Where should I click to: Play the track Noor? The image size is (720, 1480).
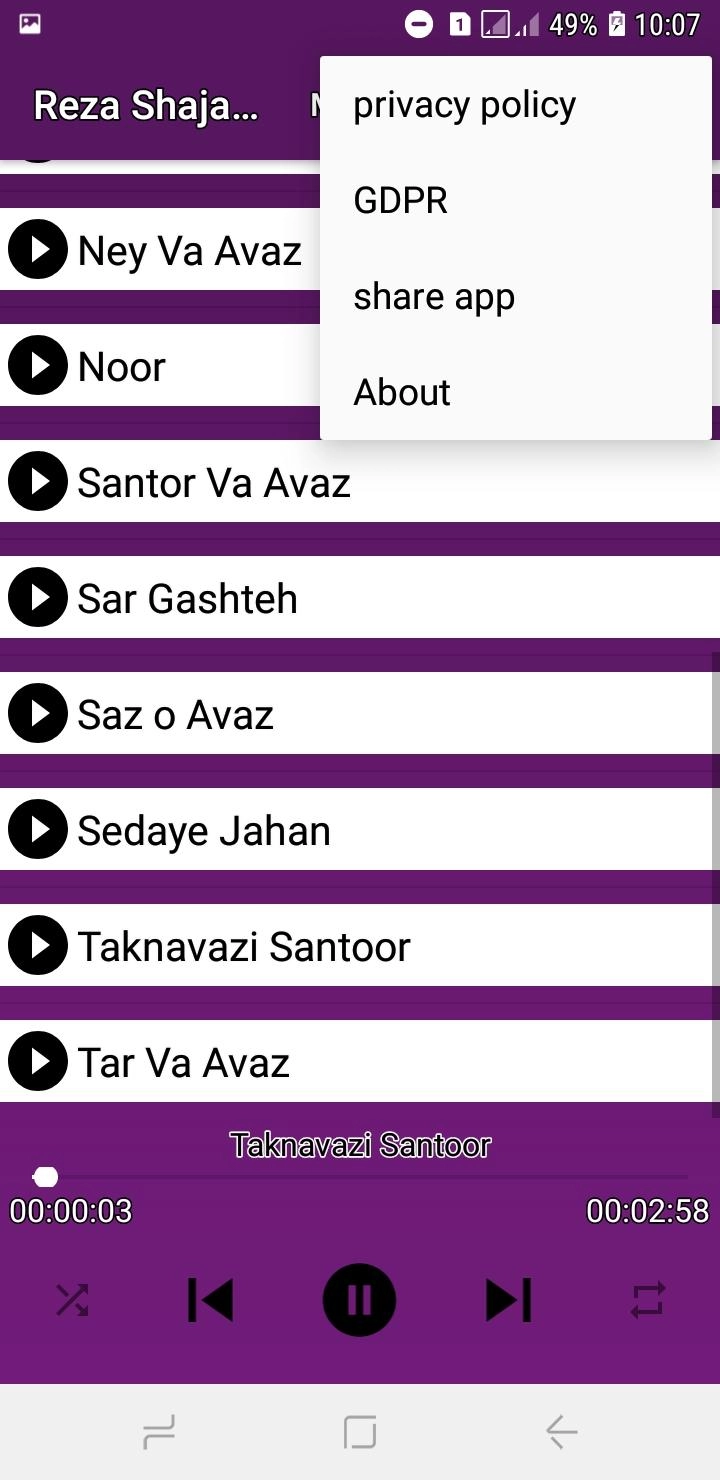38,366
